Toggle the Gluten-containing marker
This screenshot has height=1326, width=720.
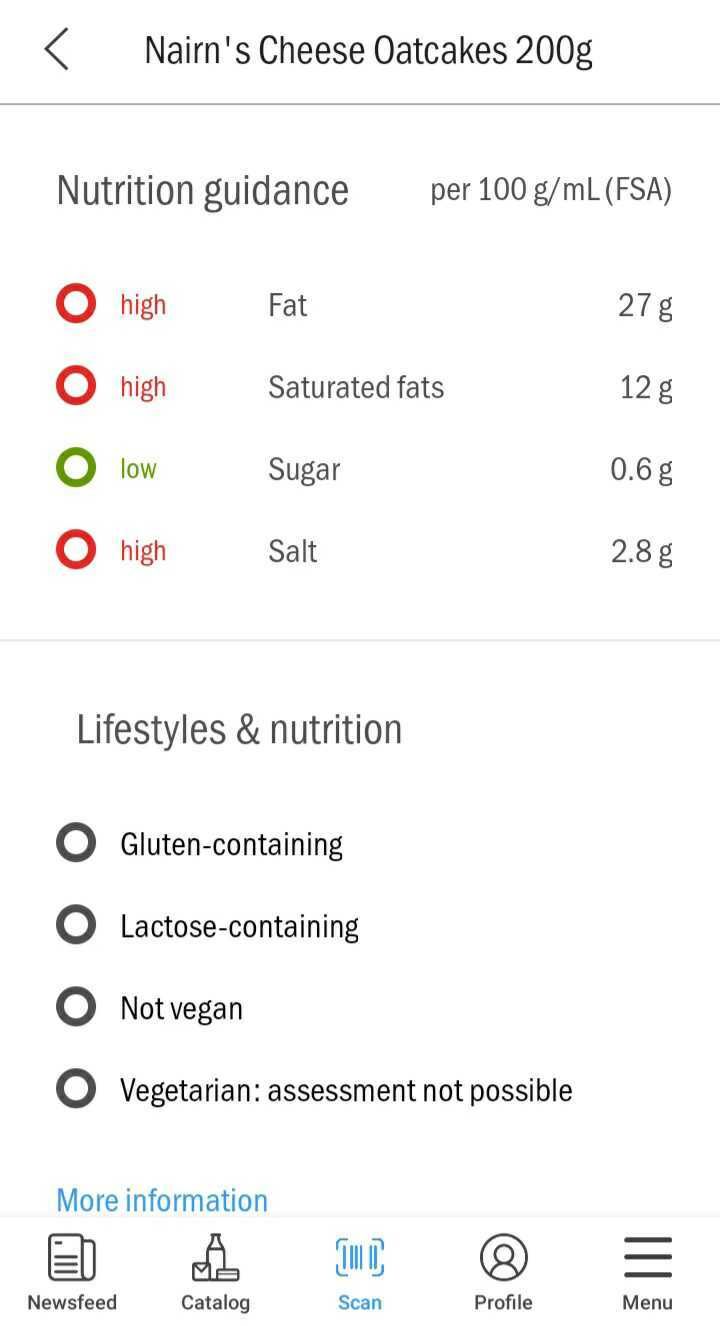click(x=75, y=842)
